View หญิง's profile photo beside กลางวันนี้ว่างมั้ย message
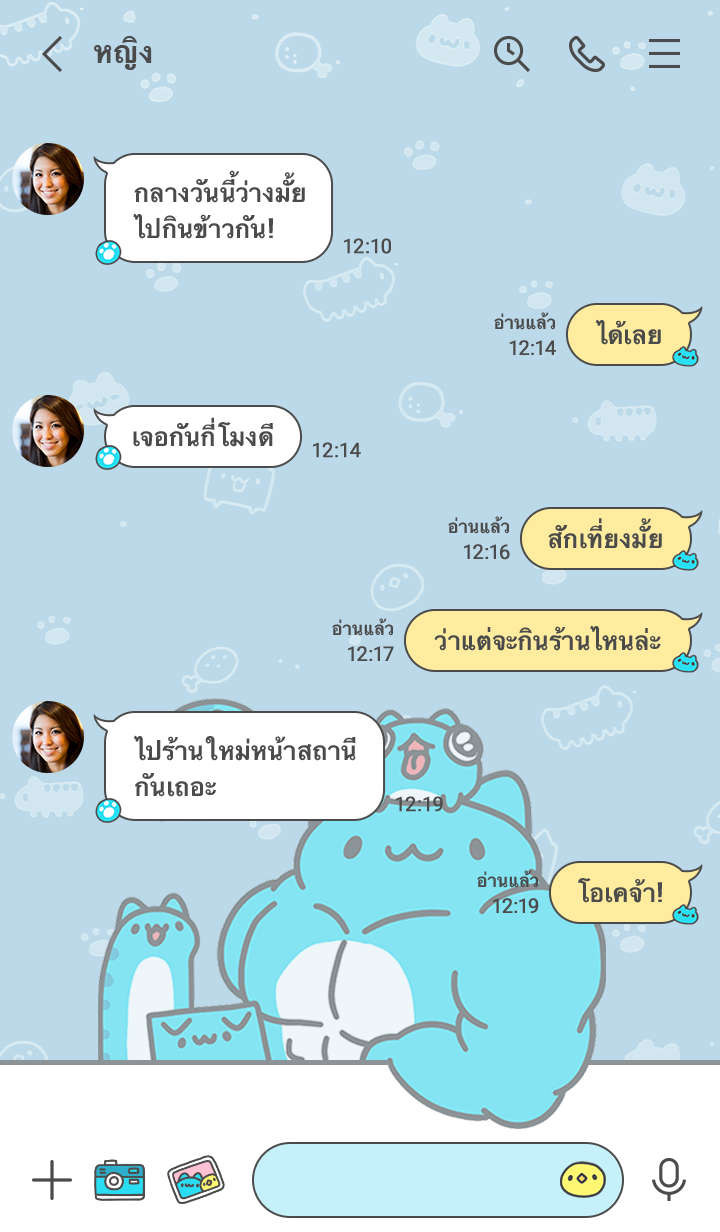This screenshot has height=1232, width=720. [48, 179]
